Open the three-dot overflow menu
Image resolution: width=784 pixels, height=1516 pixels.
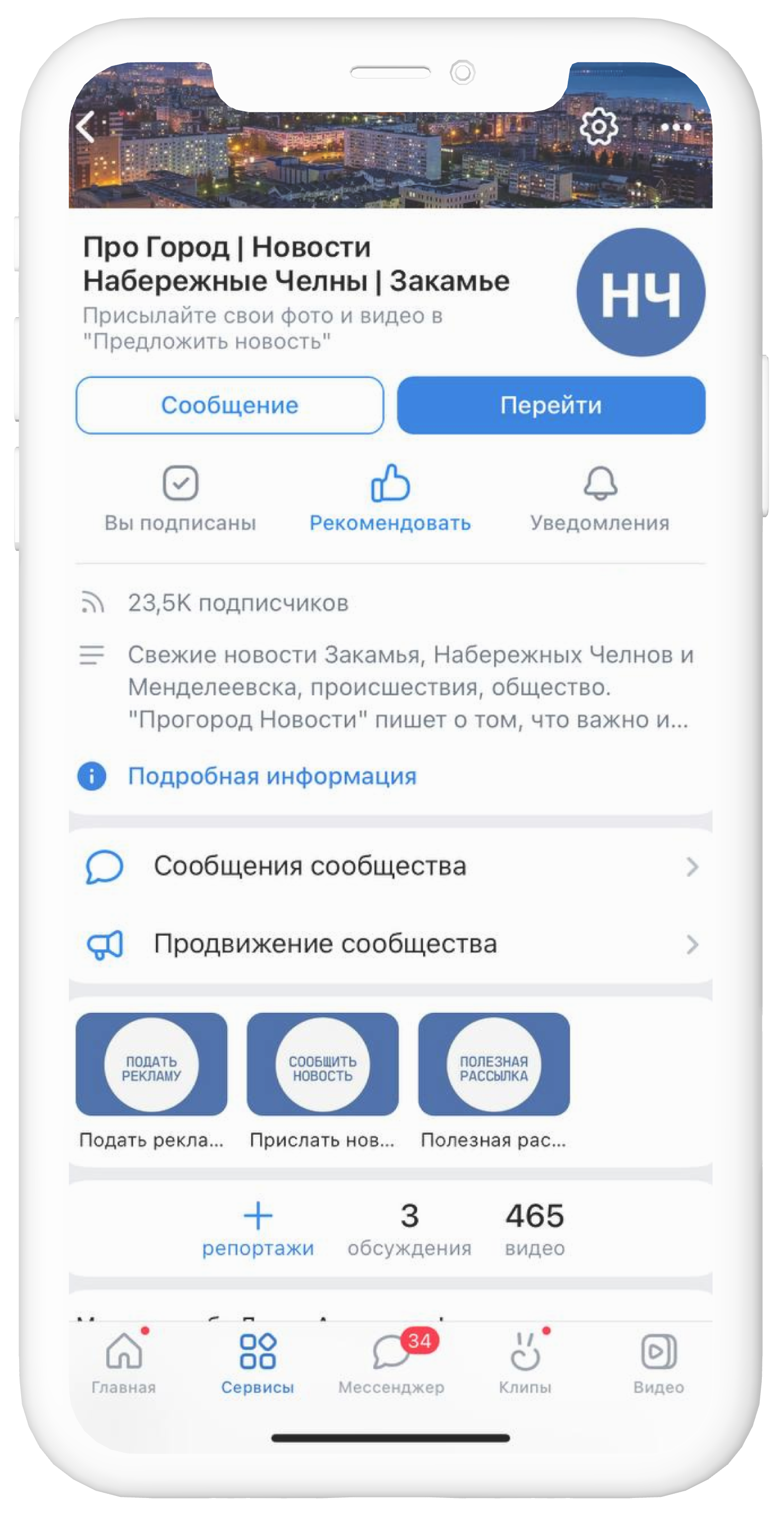pos(676,127)
